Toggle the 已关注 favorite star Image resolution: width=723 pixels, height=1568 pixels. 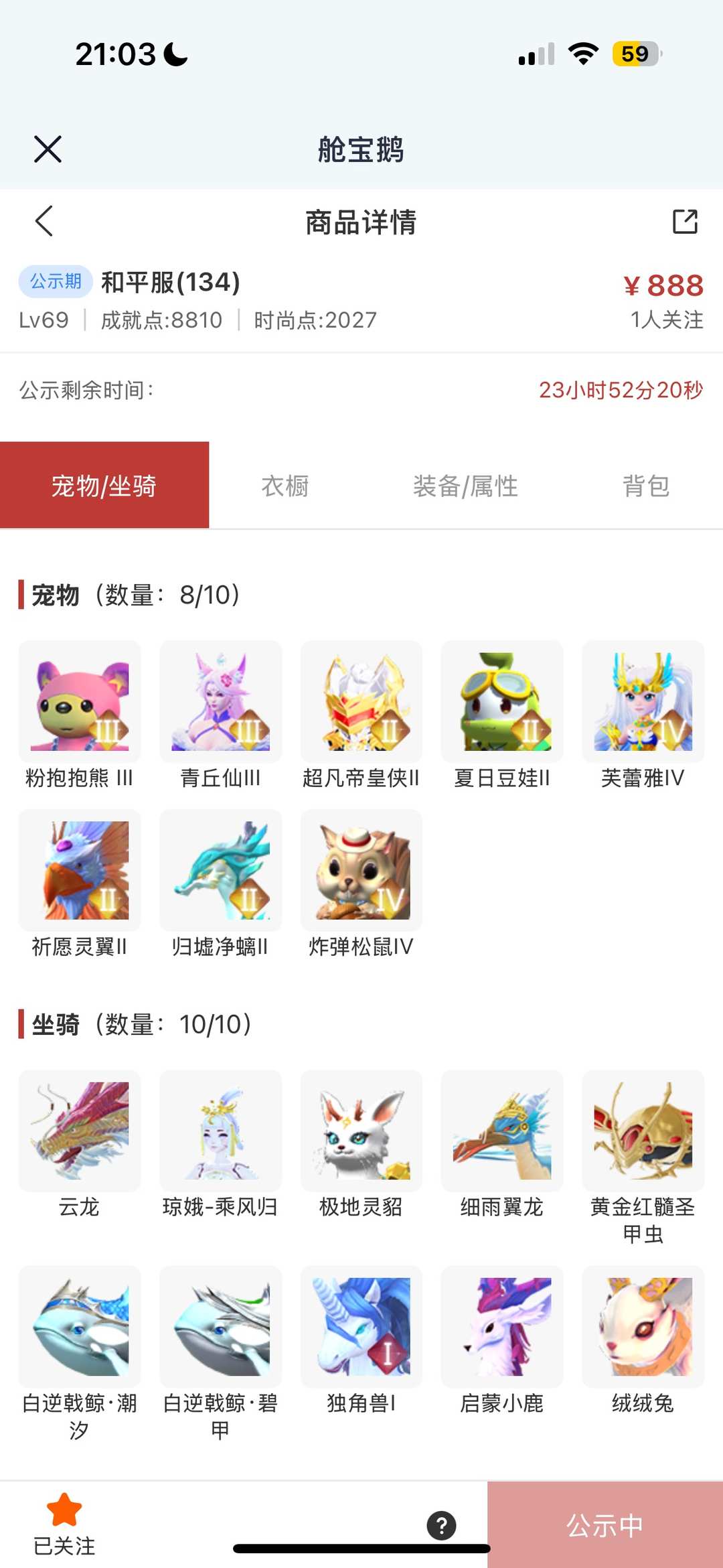[x=63, y=1516]
